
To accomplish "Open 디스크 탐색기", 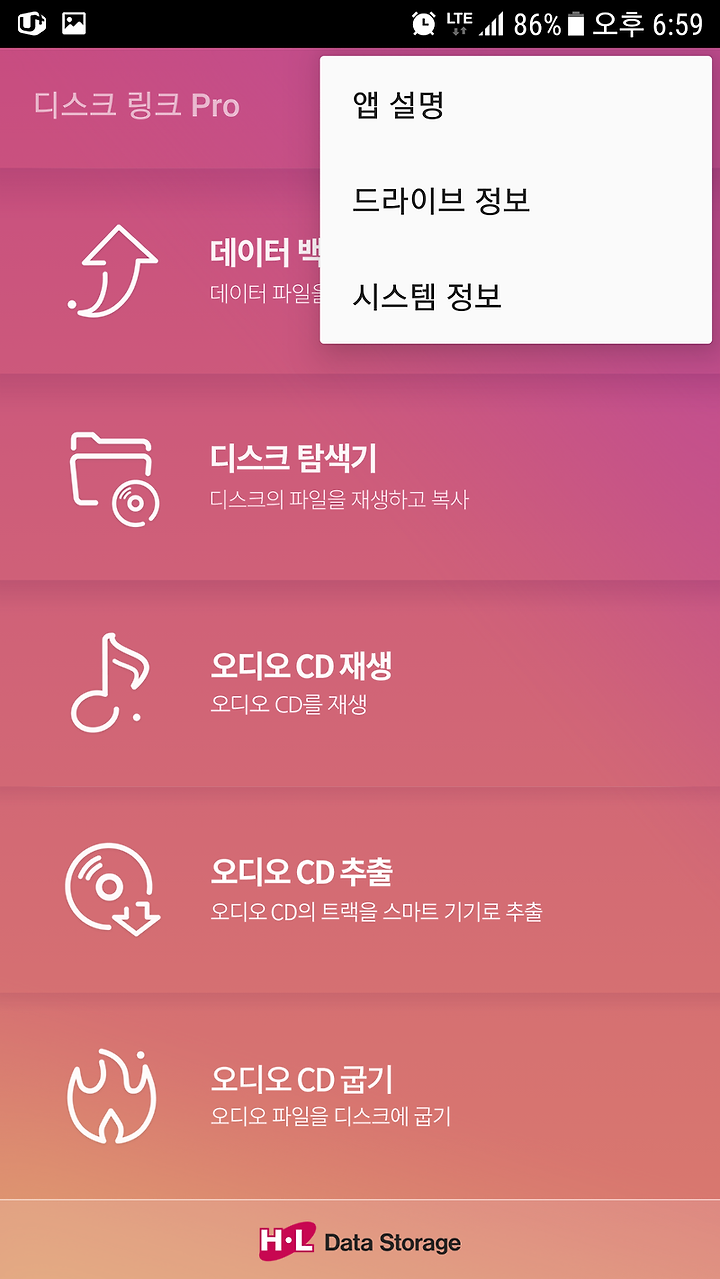I will [360, 477].
